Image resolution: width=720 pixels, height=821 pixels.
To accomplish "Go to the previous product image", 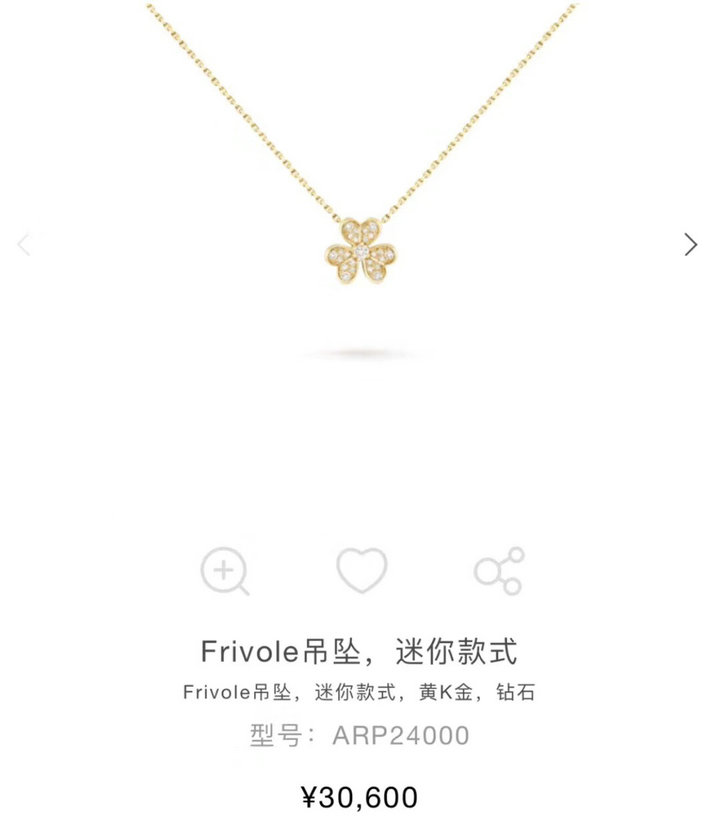I will coord(25,244).
